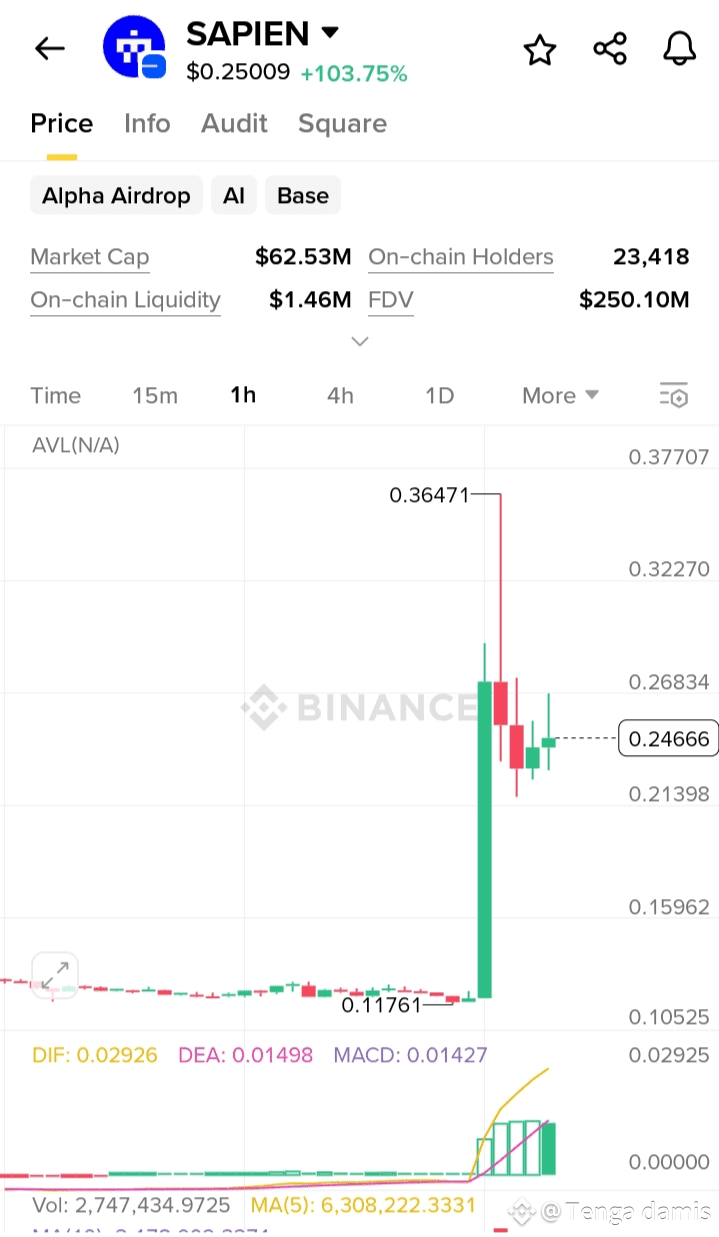Switch chart to 1D interval
Viewport: 719px width, 1237px height.
pos(440,396)
